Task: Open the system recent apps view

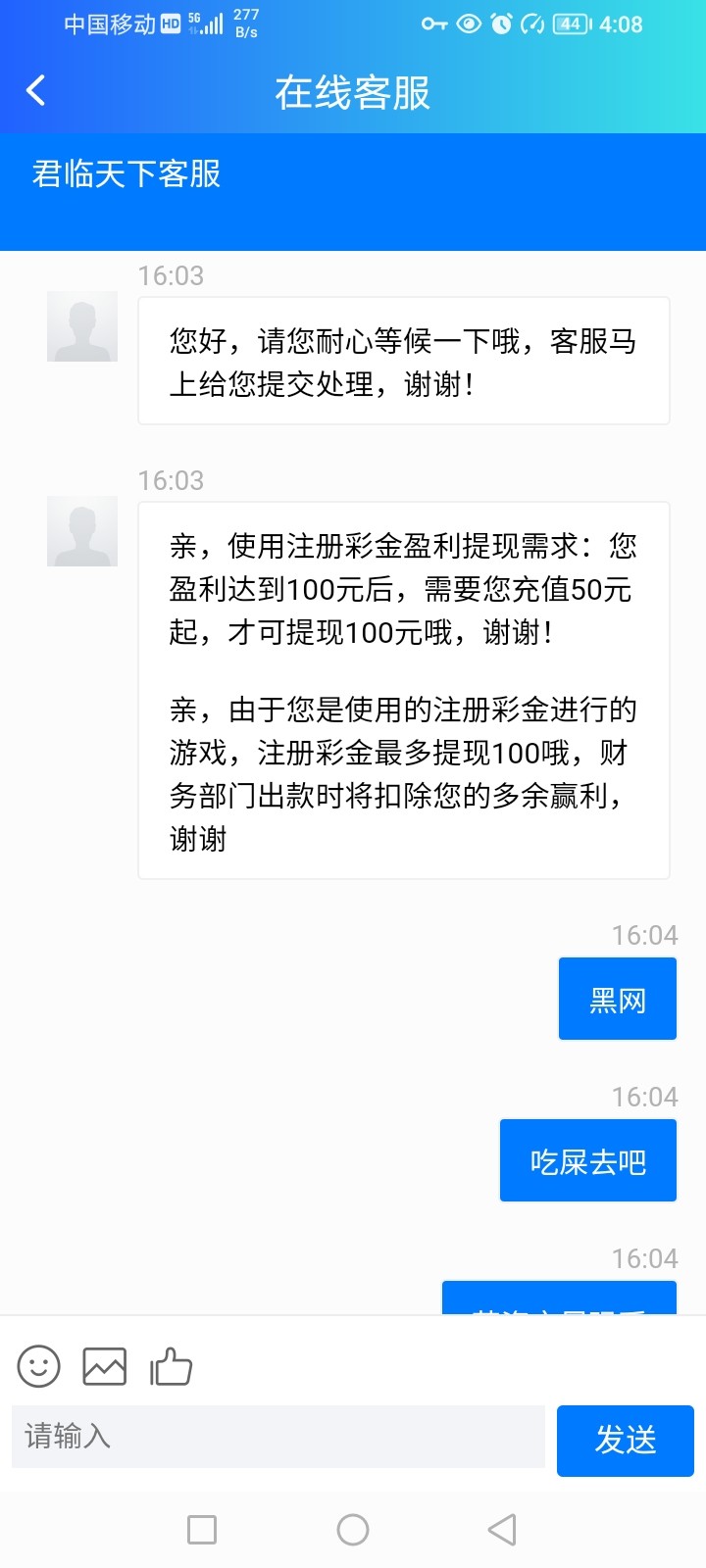Action: [x=202, y=1530]
